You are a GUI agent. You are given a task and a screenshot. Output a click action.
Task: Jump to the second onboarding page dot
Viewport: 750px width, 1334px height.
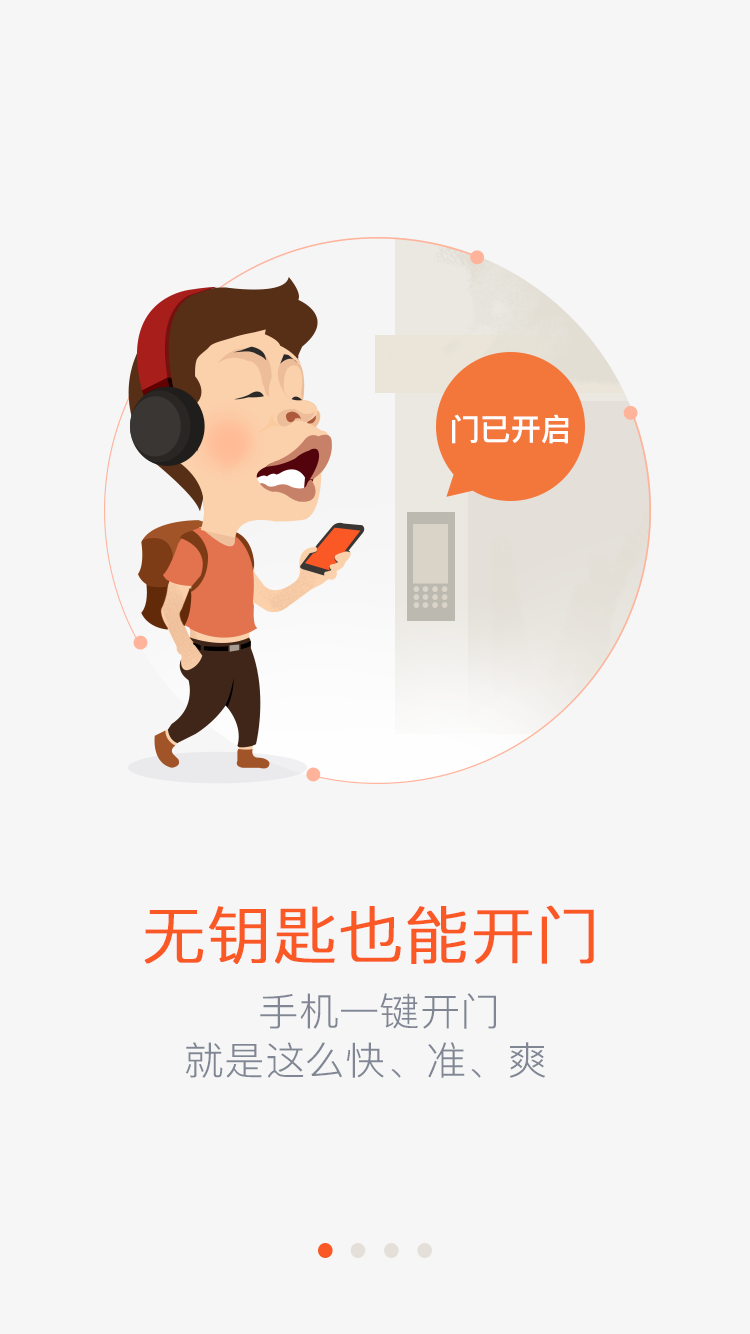pos(358,1250)
